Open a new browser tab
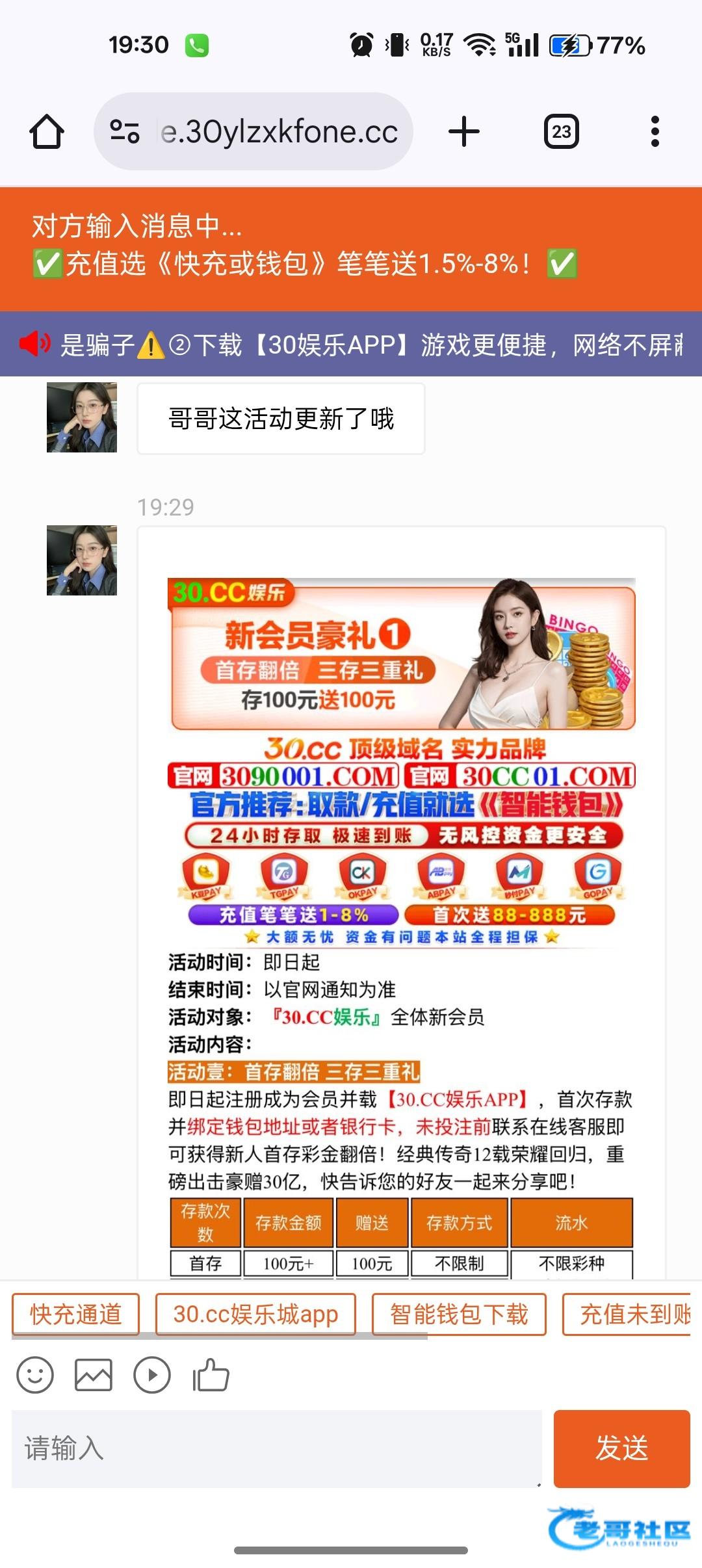This screenshot has width=702, height=1568. pyautogui.click(x=464, y=132)
